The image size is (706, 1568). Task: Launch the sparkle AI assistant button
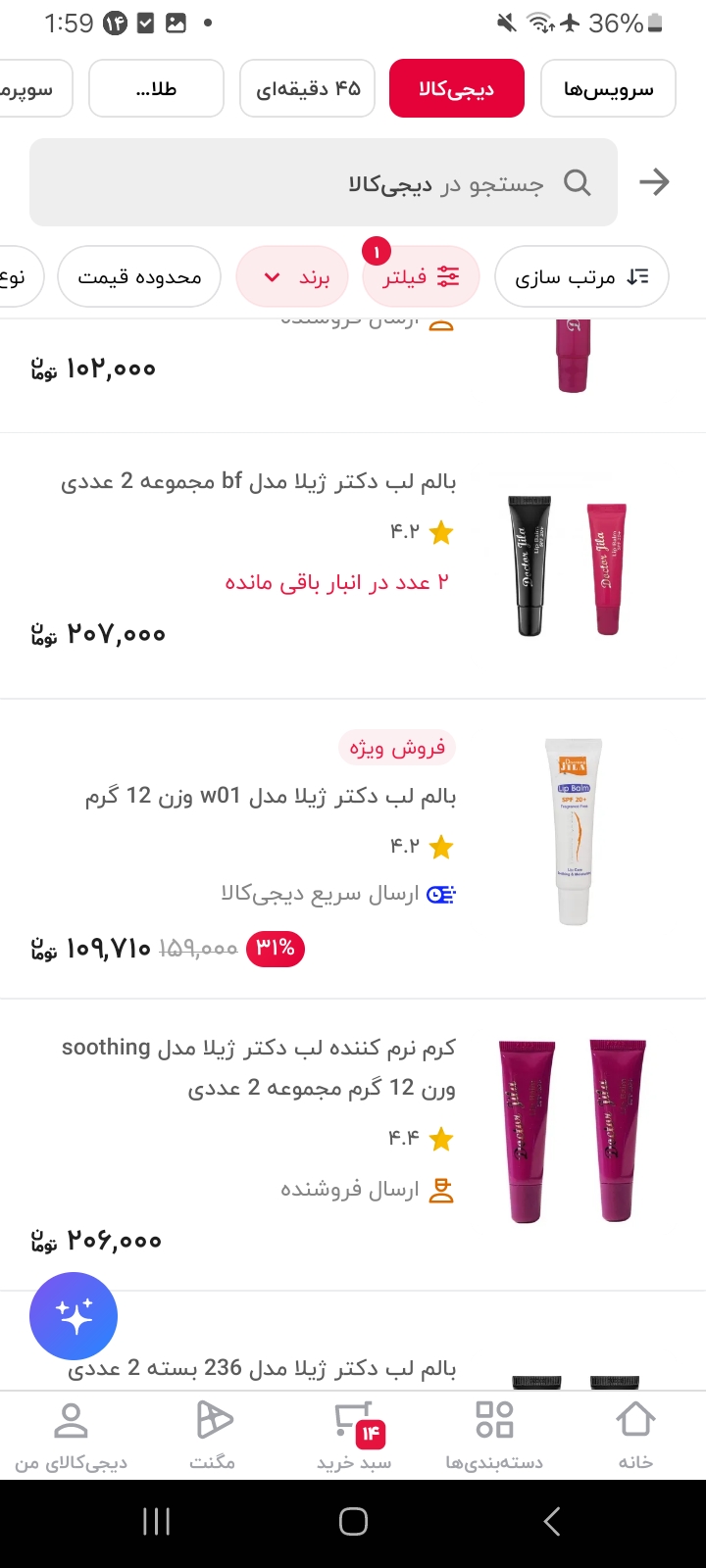[x=74, y=1316]
